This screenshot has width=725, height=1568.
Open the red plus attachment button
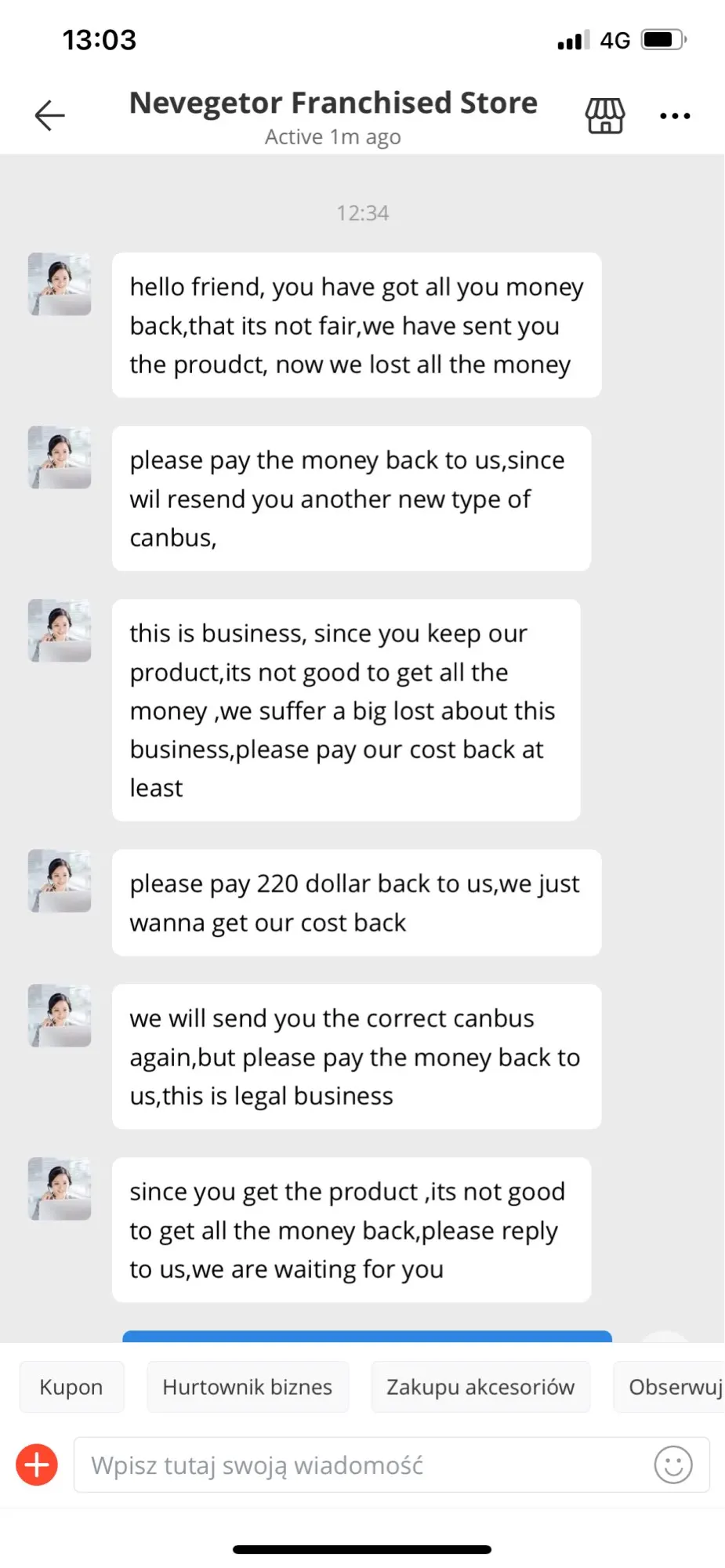(x=37, y=1465)
